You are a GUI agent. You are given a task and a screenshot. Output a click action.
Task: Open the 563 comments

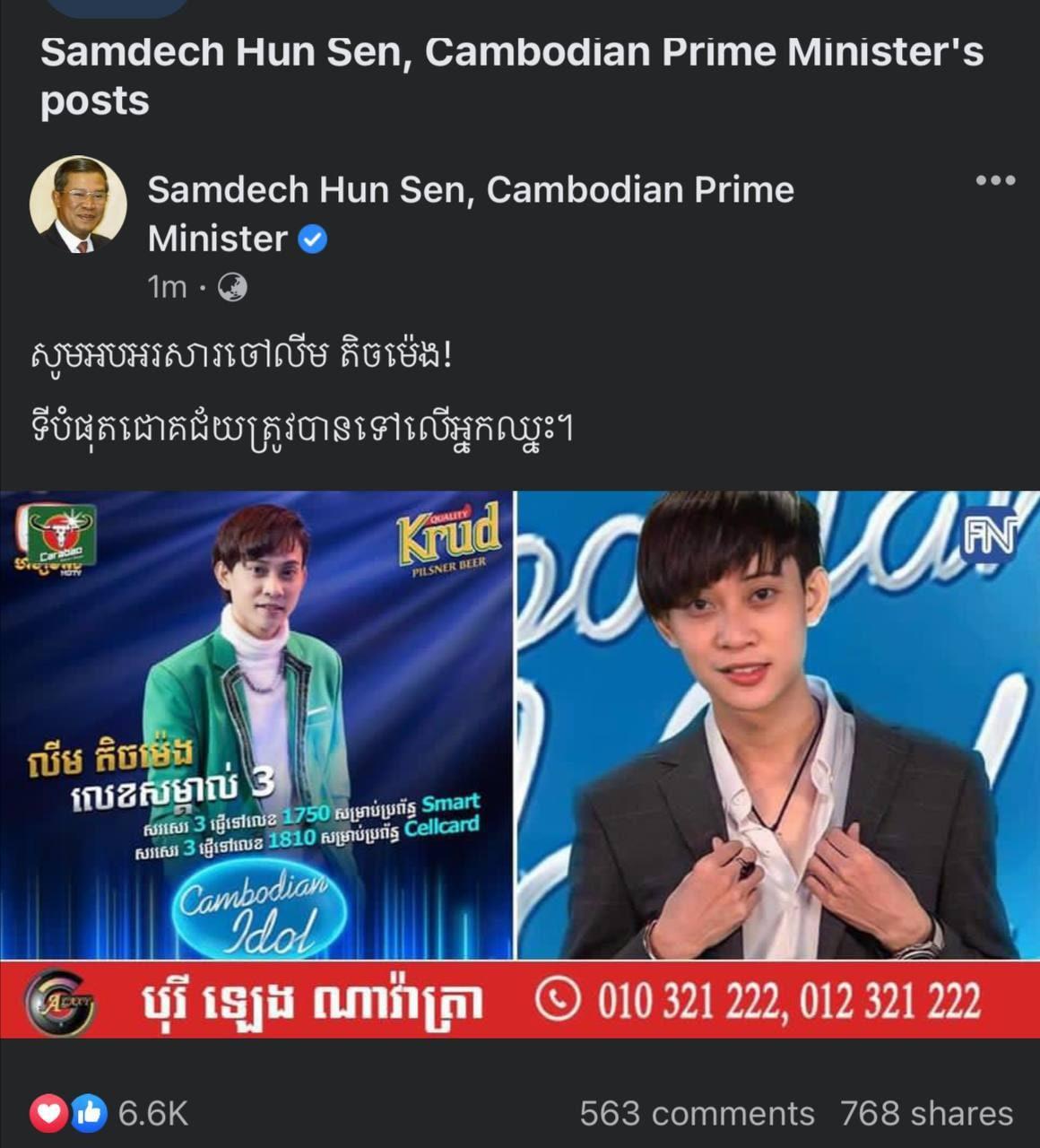tap(696, 1113)
